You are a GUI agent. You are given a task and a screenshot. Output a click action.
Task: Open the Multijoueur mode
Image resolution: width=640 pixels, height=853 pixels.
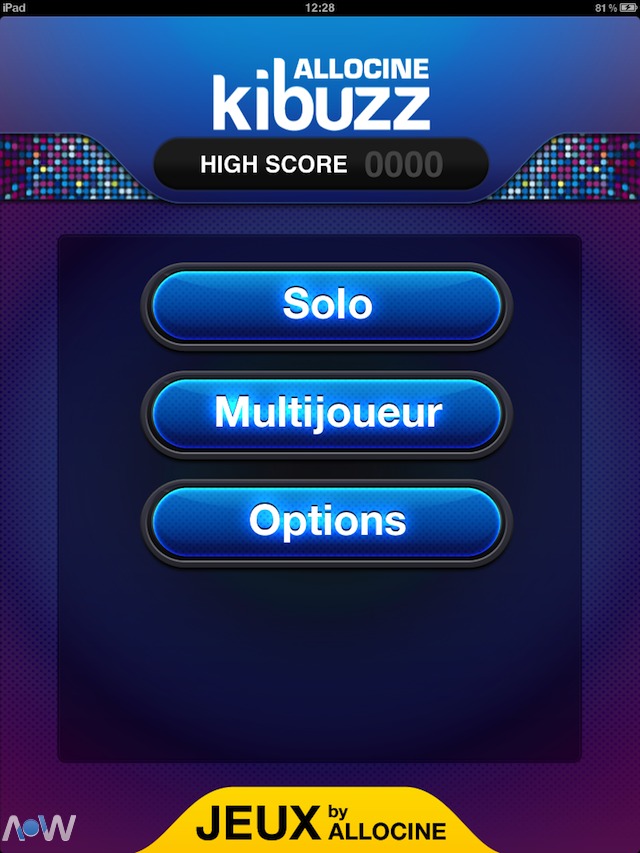click(x=327, y=413)
